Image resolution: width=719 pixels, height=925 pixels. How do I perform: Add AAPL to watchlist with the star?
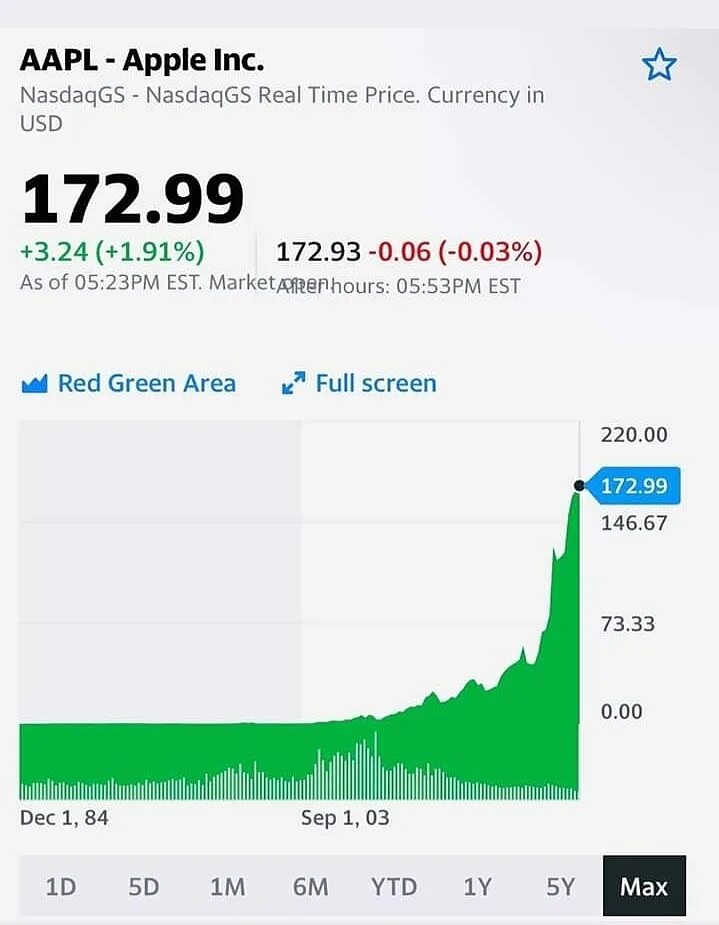coord(658,66)
